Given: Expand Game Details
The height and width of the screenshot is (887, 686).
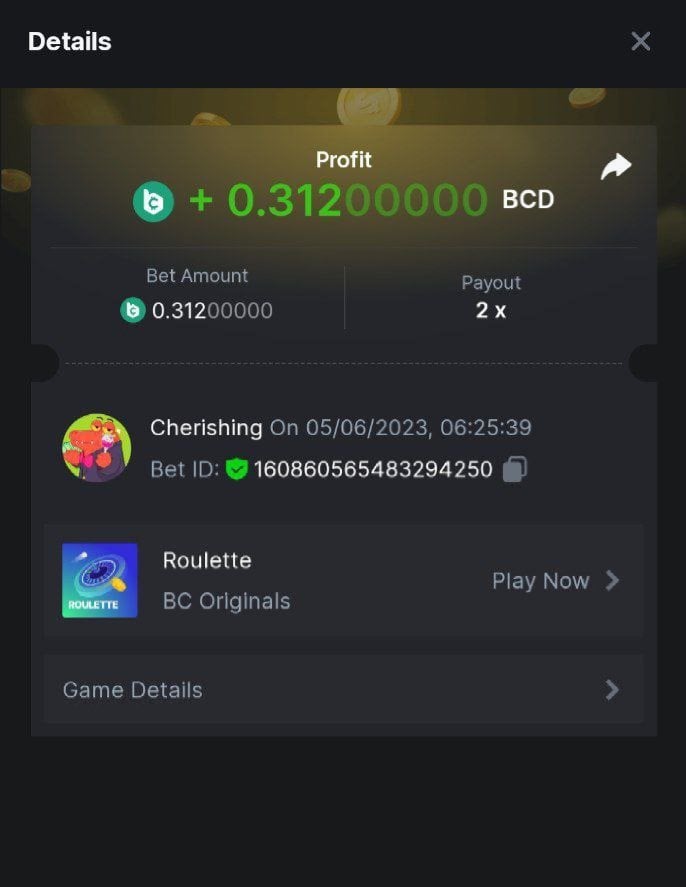Looking at the screenshot, I should [342, 690].
